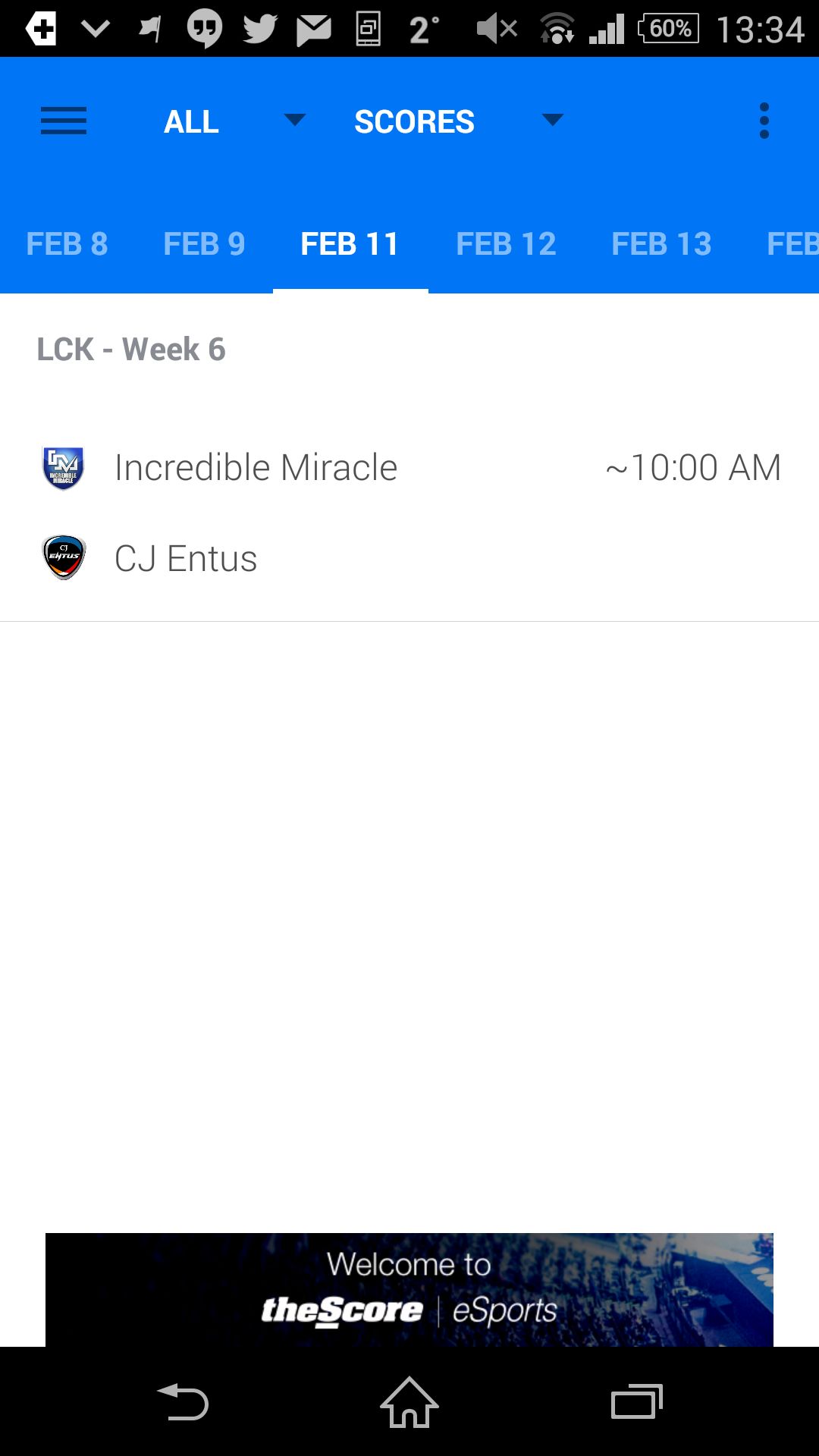Switch to the FEB 12 date tab
This screenshot has height=1456, width=819.
tap(507, 244)
